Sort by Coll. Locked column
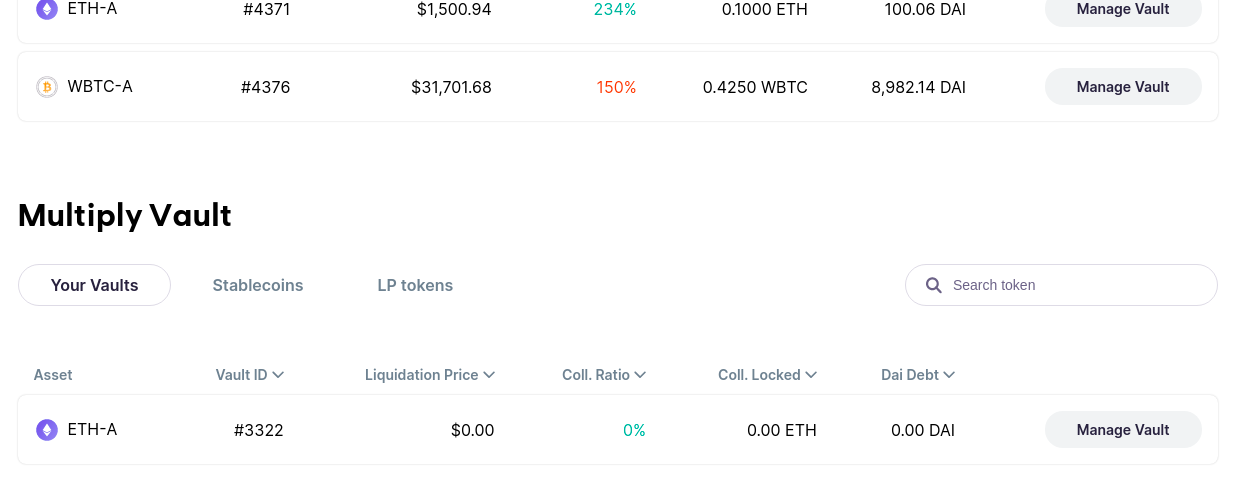Image resolution: width=1259 pixels, height=487 pixels. tap(767, 375)
